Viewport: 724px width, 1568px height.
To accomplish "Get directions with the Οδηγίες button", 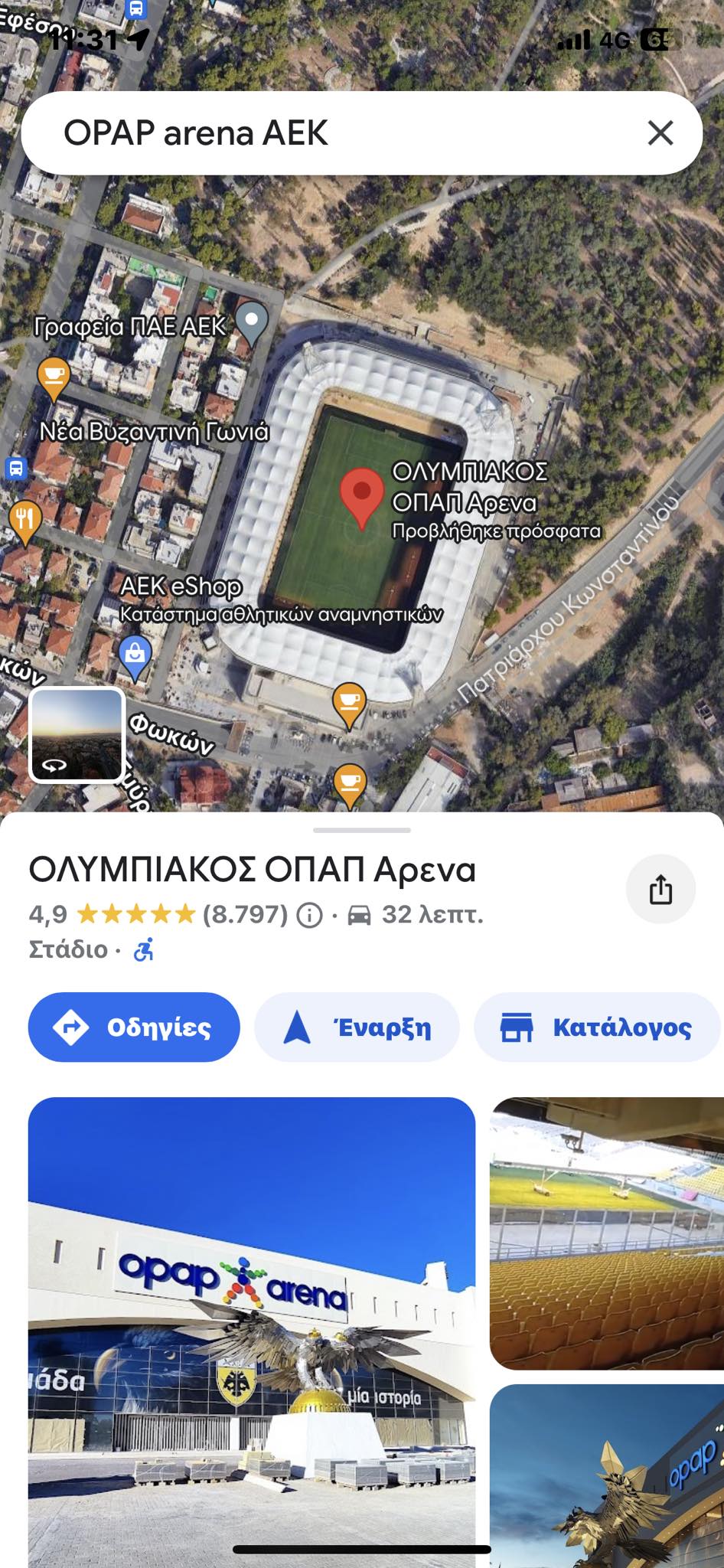I will (x=134, y=1027).
